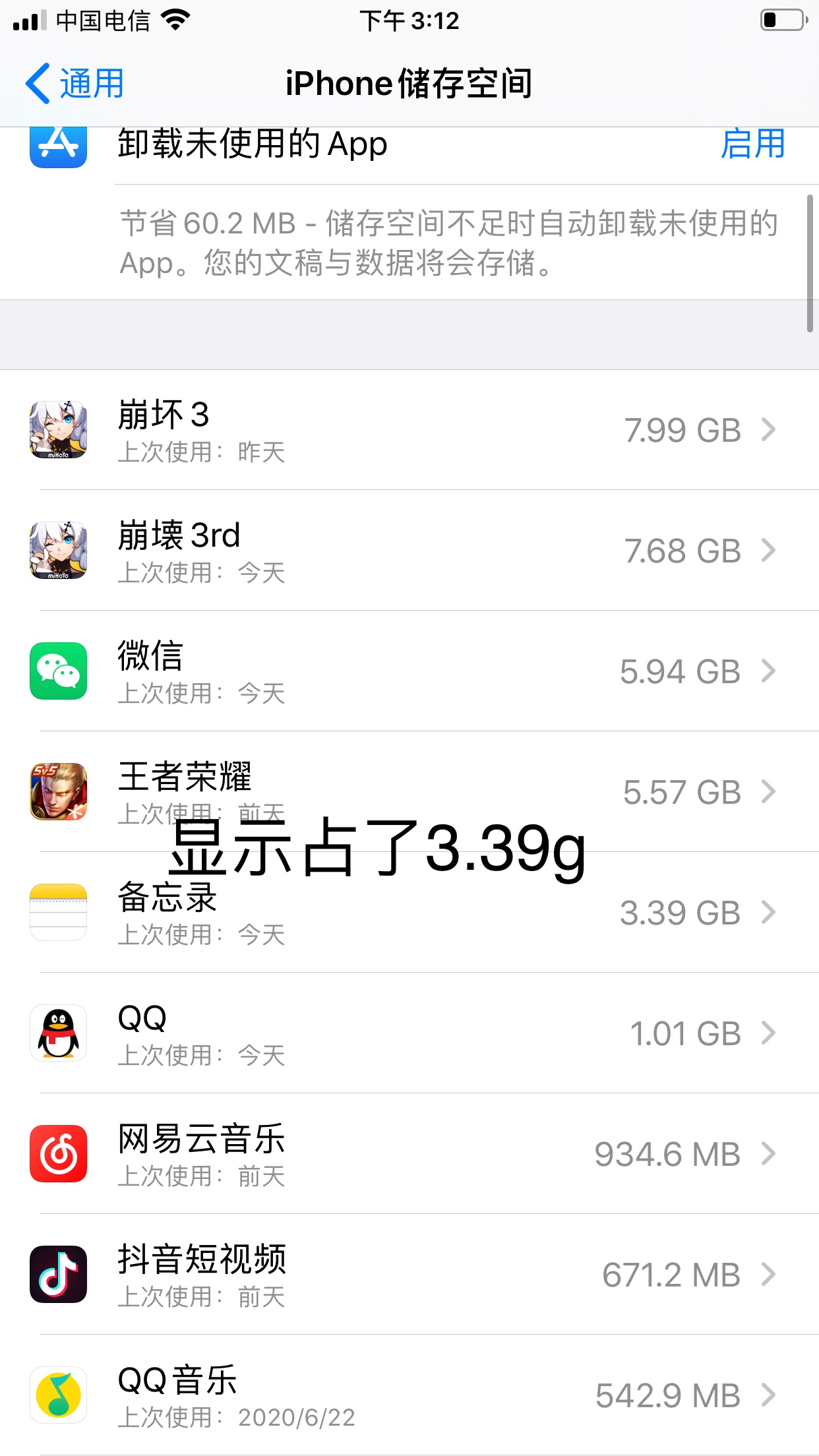Open QQ音乐 storage details
Screen dimensions: 819x1456
click(409, 1395)
